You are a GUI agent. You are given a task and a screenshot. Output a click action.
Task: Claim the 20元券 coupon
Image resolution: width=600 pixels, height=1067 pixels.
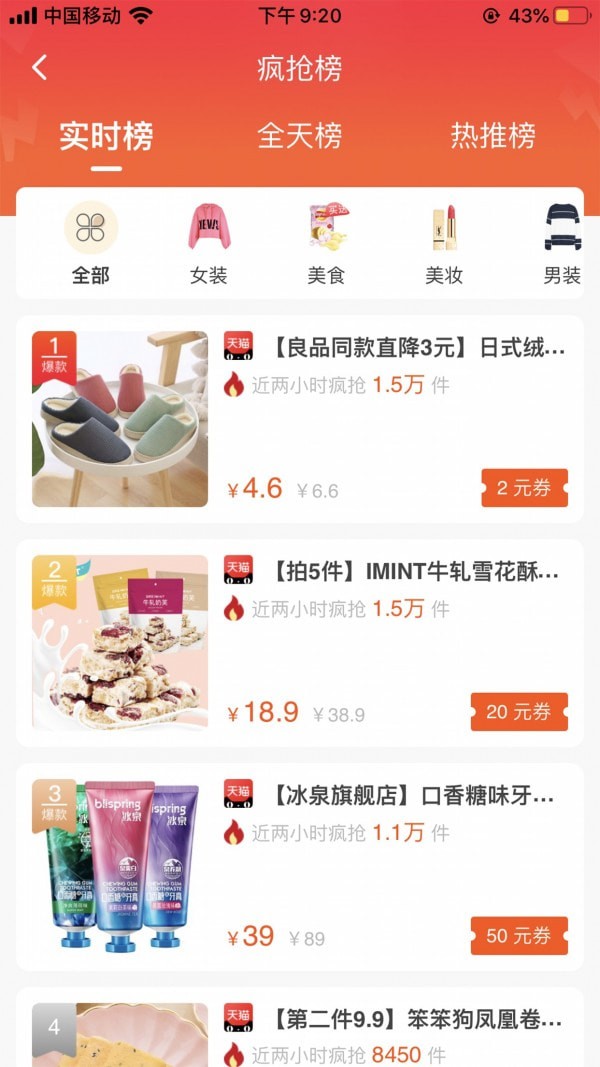519,712
